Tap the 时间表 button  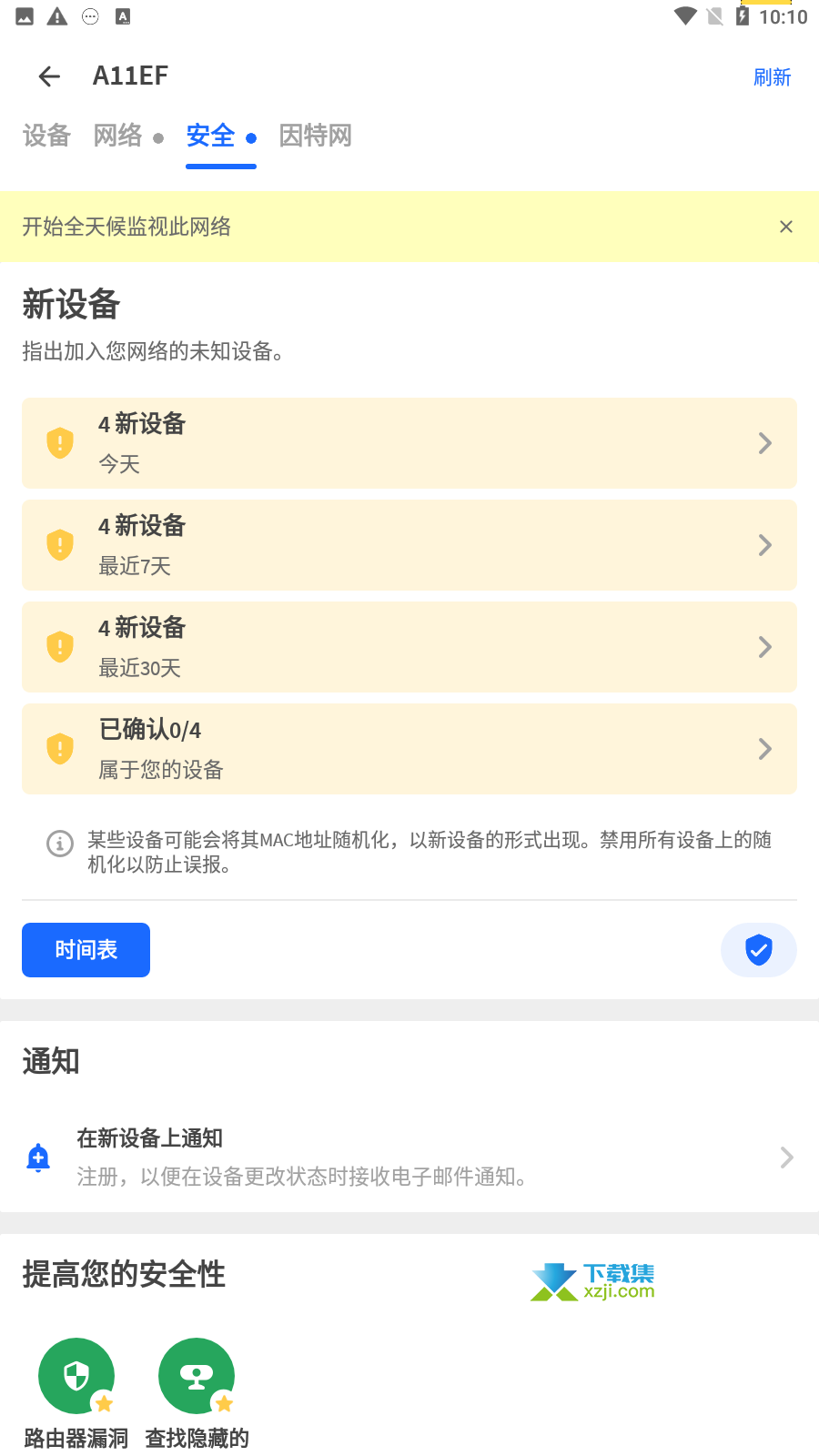pyautogui.click(x=86, y=950)
